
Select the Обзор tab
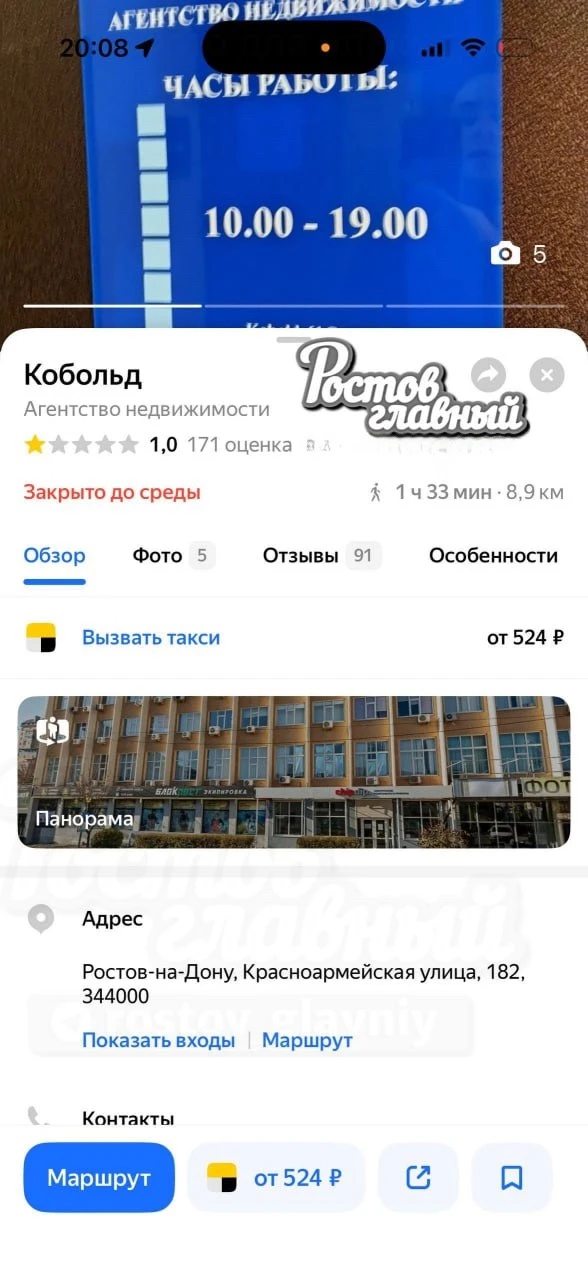point(55,555)
